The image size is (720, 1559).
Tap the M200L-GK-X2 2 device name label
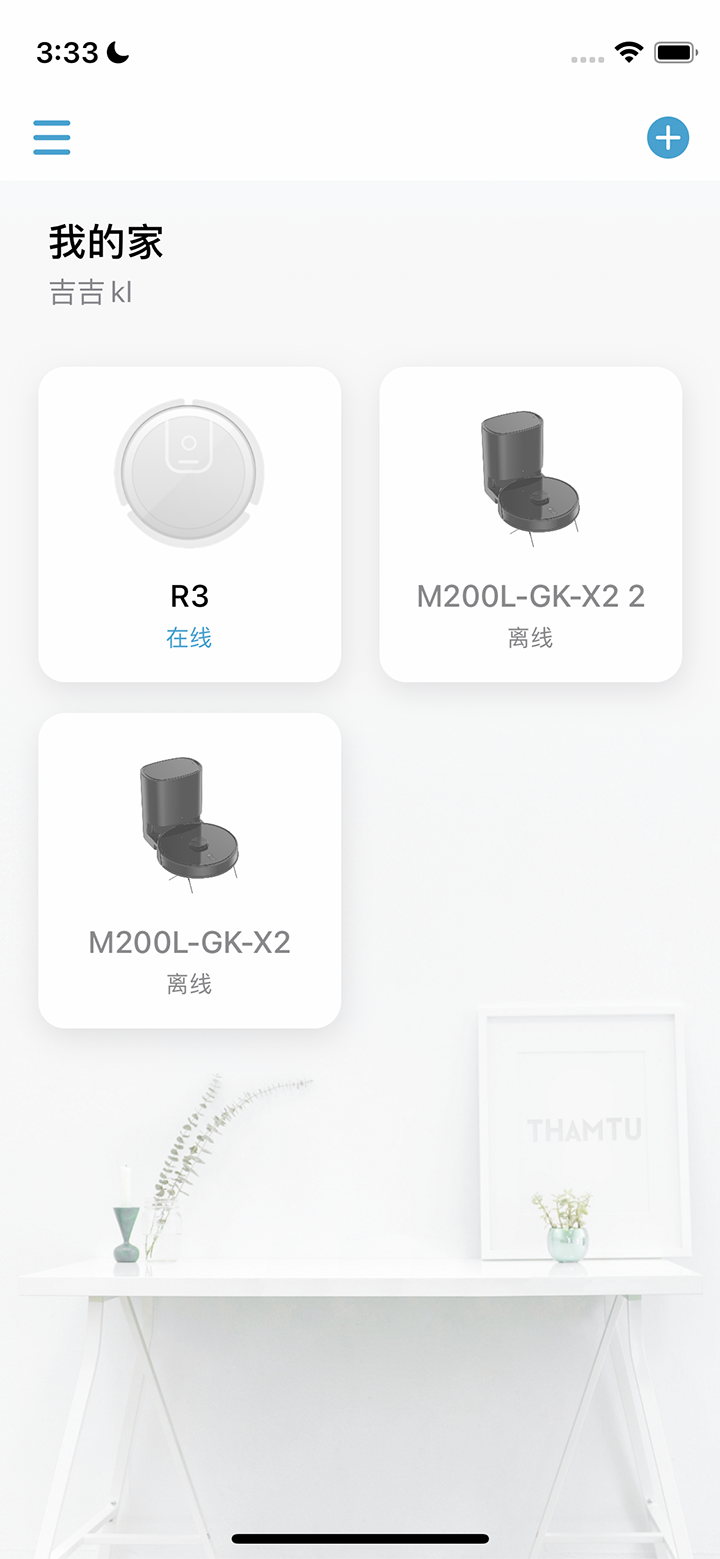[x=530, y=595]
